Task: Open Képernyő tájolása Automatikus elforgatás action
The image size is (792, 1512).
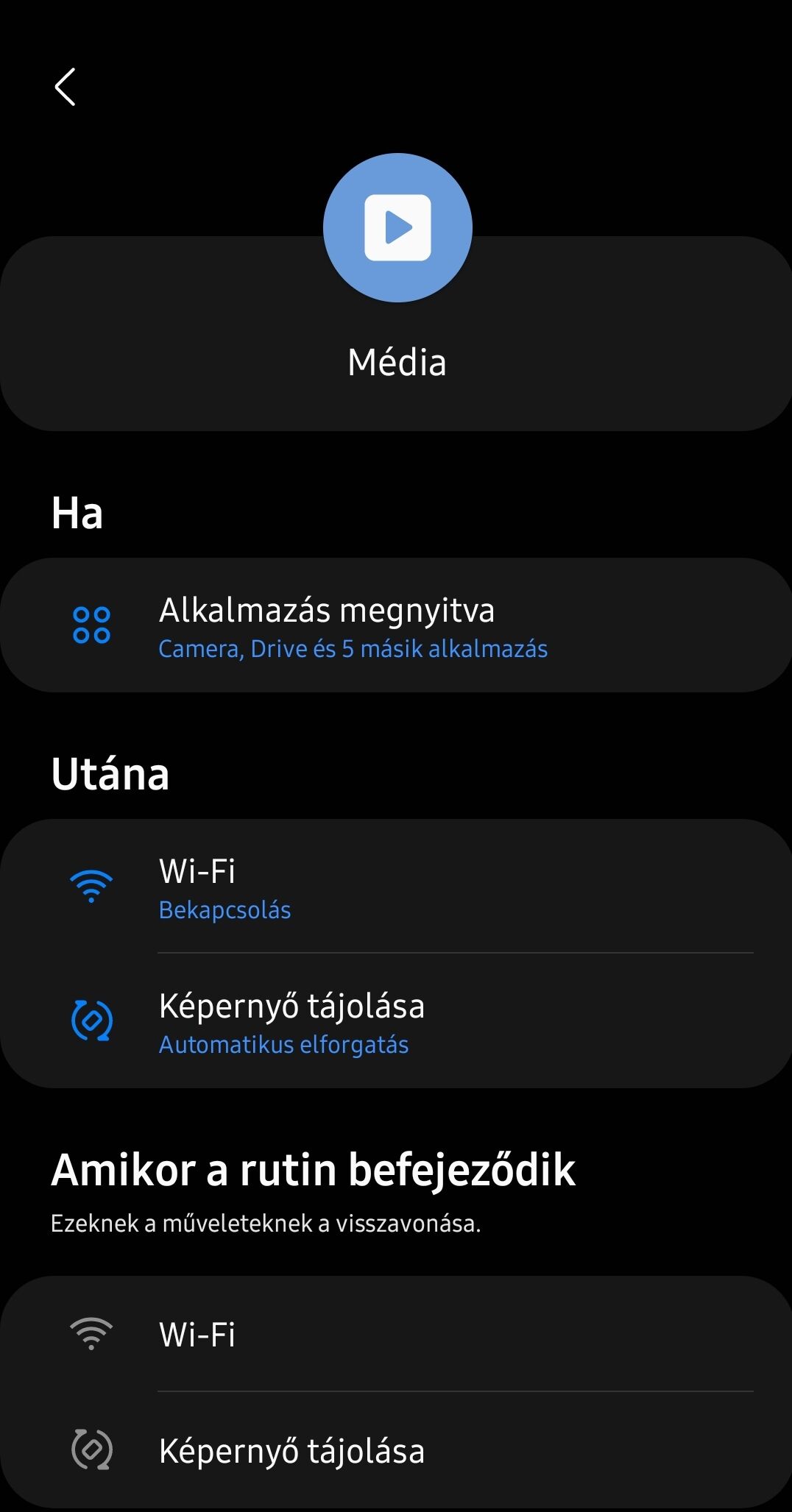Action: click(396, 1021)
